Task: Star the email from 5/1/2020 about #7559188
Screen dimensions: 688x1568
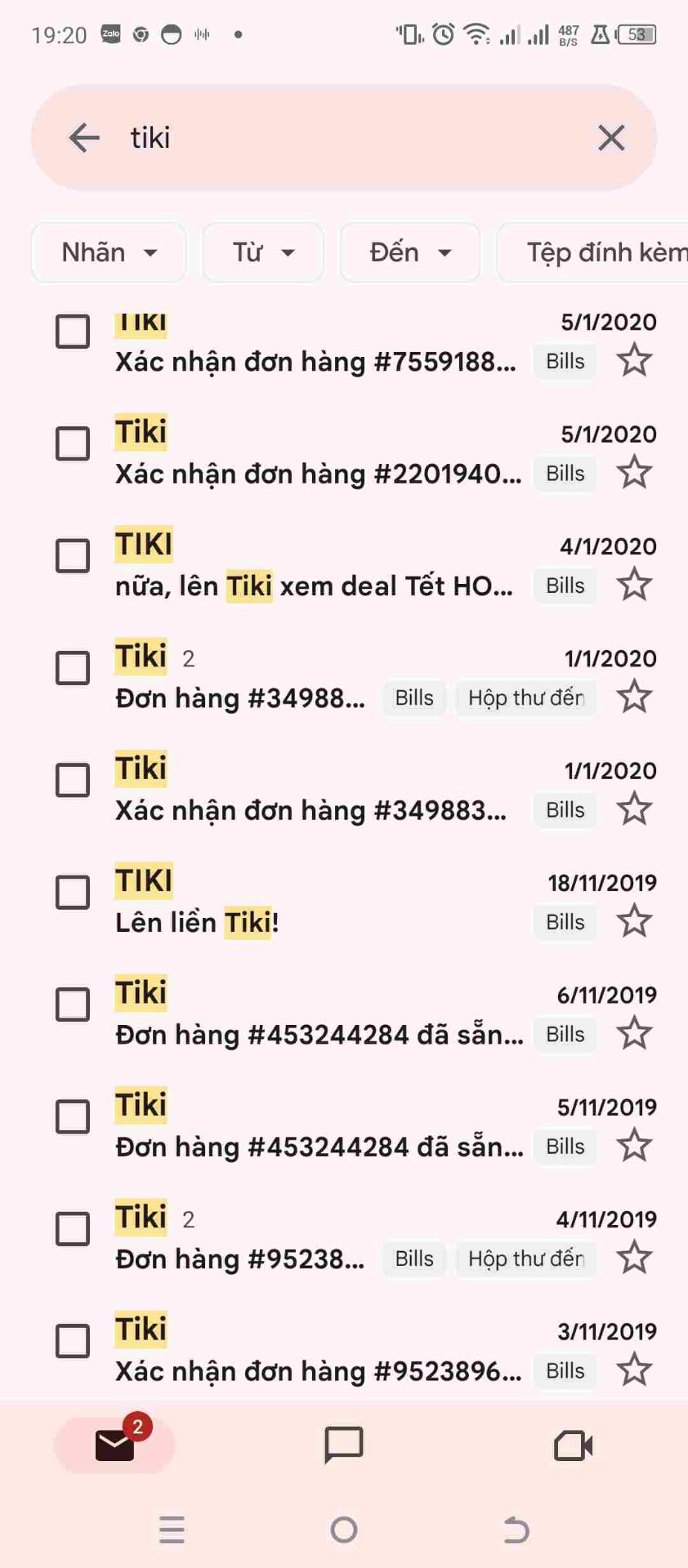Action: 635,360
